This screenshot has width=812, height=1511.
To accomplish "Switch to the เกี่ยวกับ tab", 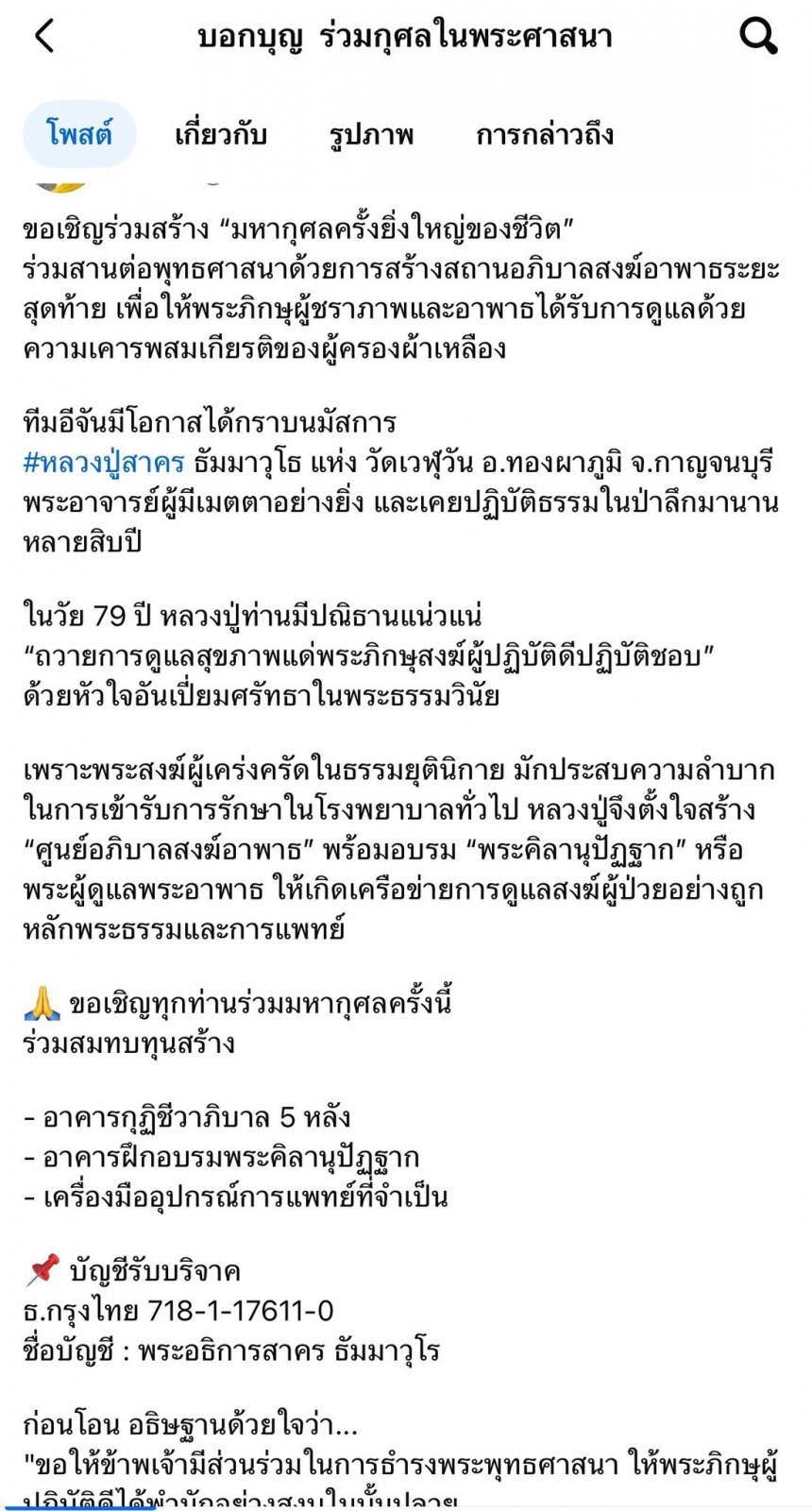I will coord(221,134).
